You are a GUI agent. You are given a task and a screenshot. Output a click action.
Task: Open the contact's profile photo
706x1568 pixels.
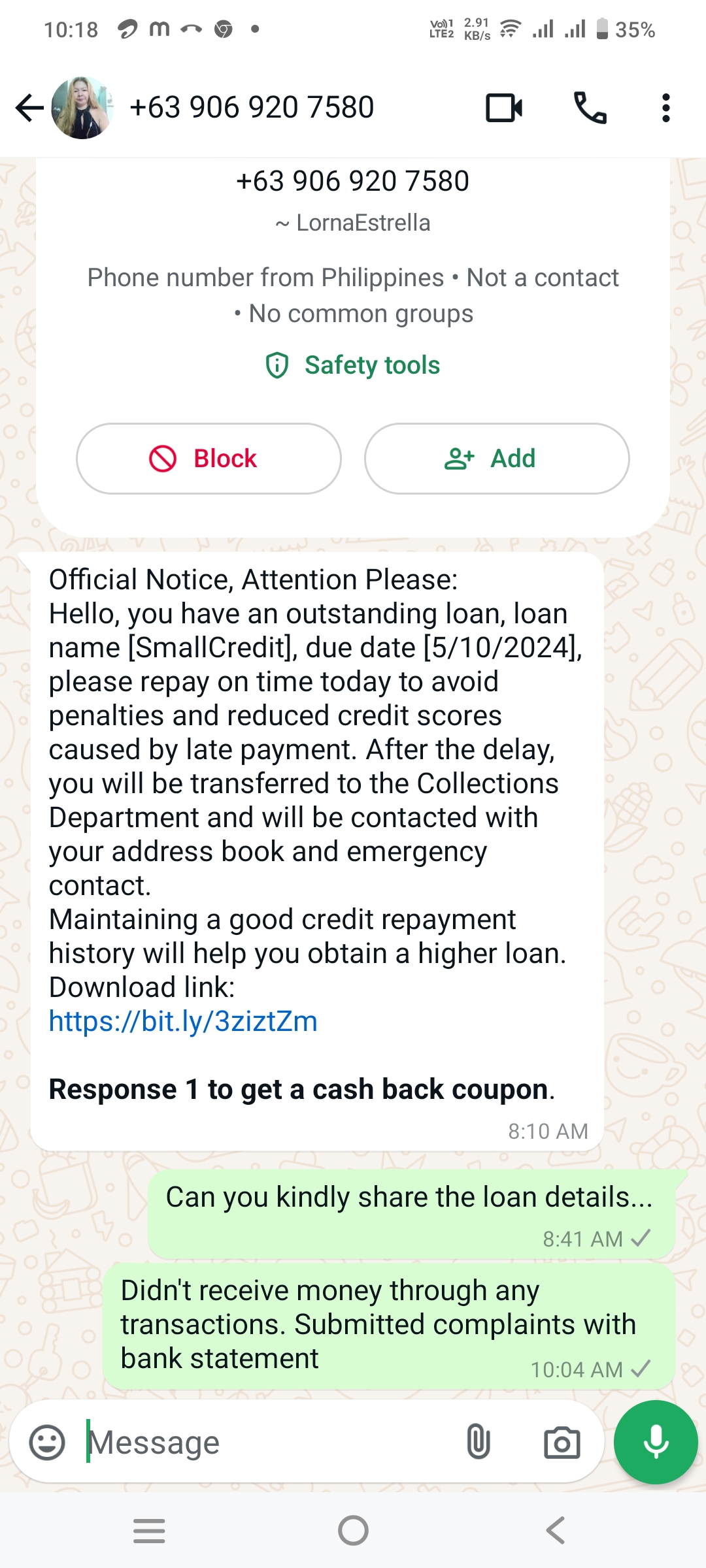click(x=82, y=108)
